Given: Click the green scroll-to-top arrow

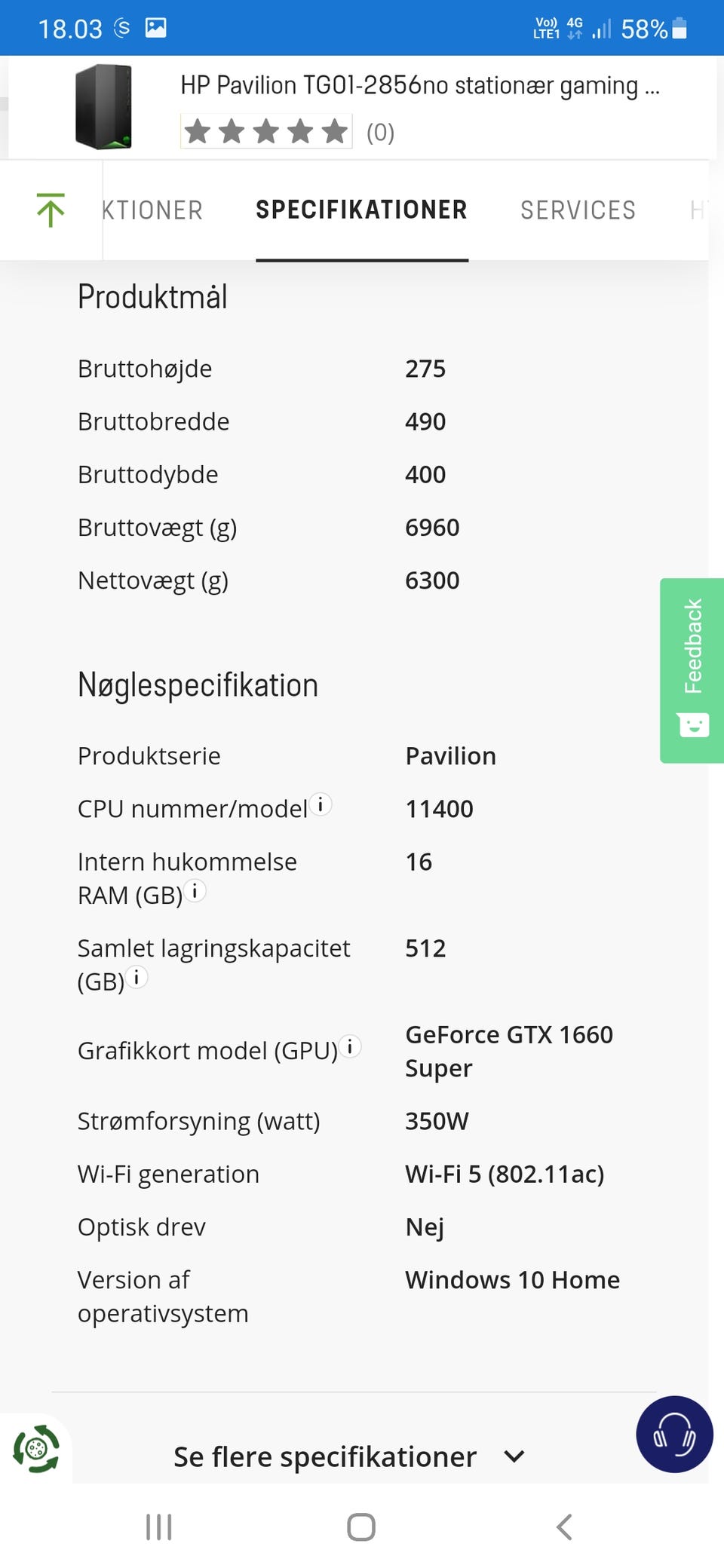Looking at the screenshot, I should click(x=49, y=210).
